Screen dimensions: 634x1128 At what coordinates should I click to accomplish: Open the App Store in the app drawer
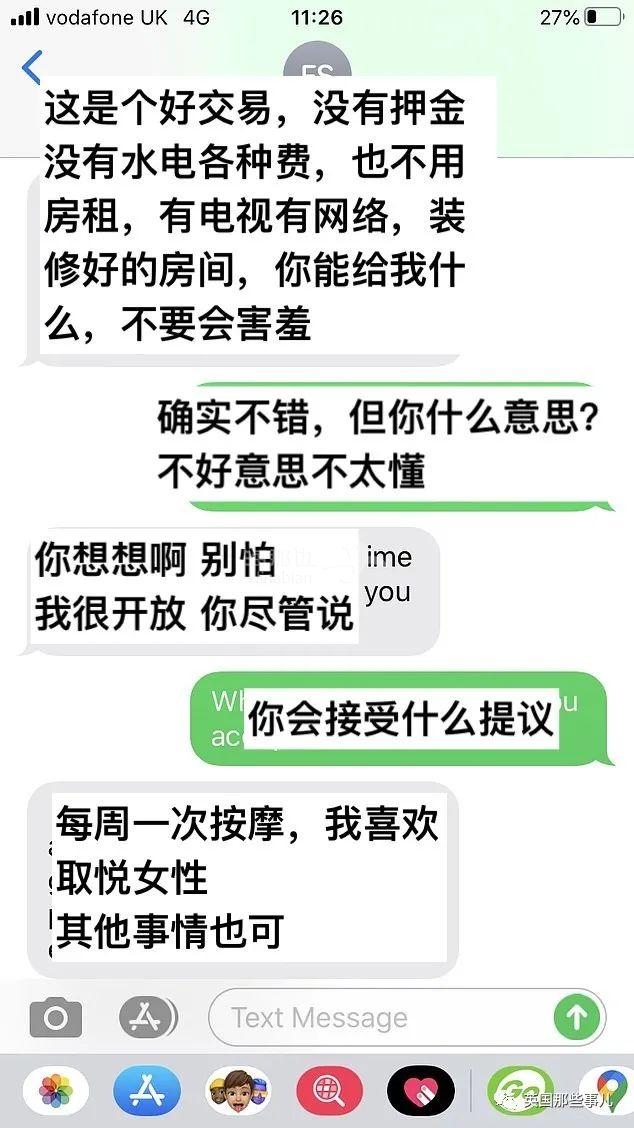point(147,1092)
